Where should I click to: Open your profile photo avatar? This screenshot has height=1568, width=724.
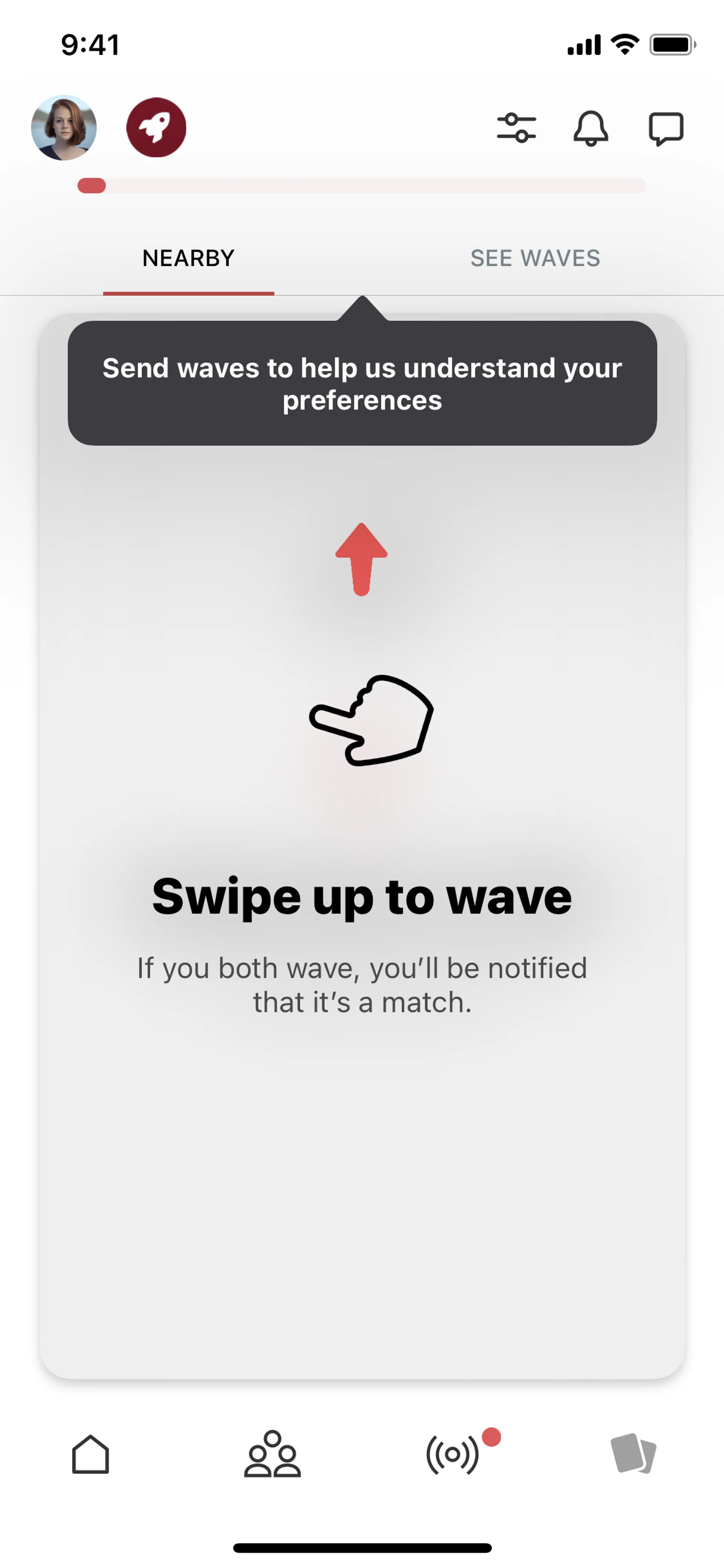point(64,128)
